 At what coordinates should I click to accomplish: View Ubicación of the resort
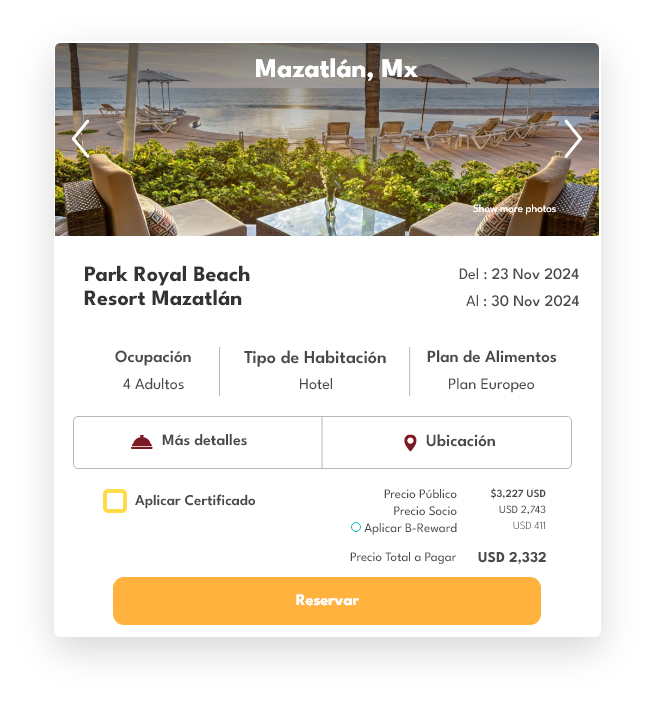448,442
